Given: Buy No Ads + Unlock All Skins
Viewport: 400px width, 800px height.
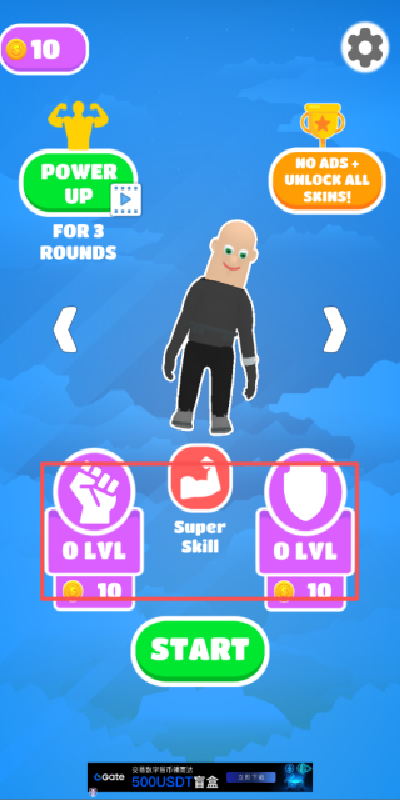Looking at the screenshot, I should 327,180.
